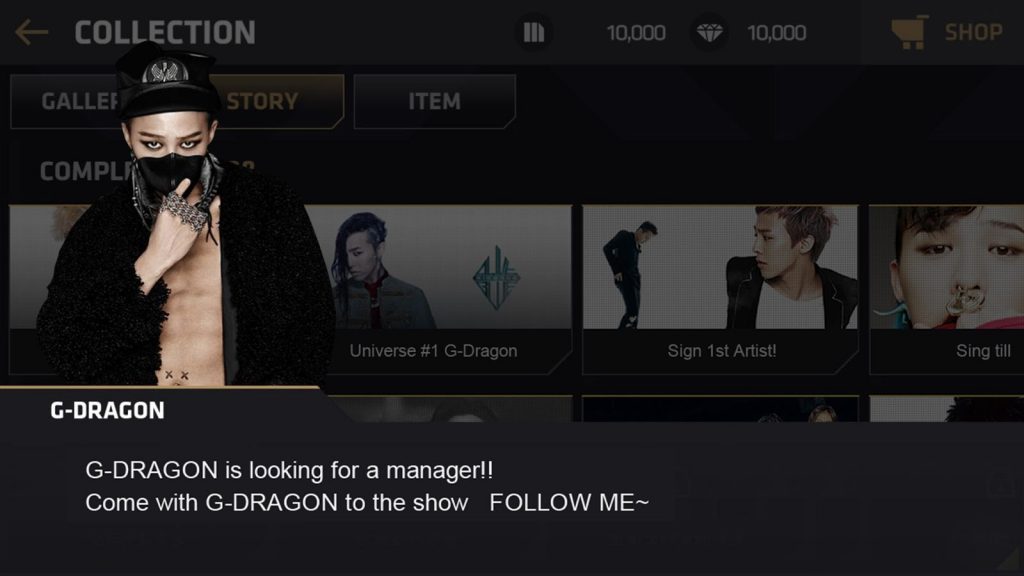Go back with the arrow icon

coord(31,32)
